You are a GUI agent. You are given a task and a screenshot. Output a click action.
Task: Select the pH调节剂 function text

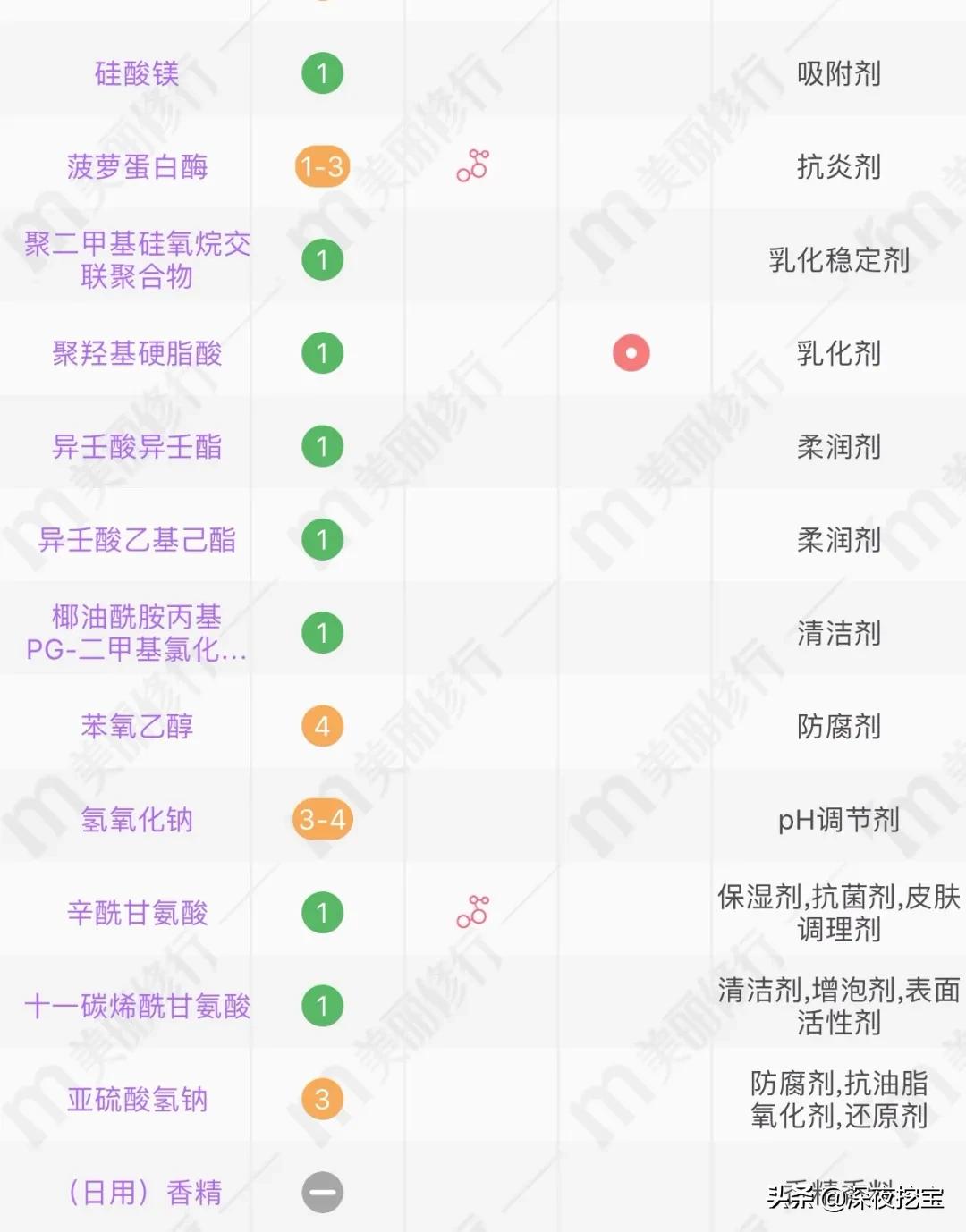837,818
